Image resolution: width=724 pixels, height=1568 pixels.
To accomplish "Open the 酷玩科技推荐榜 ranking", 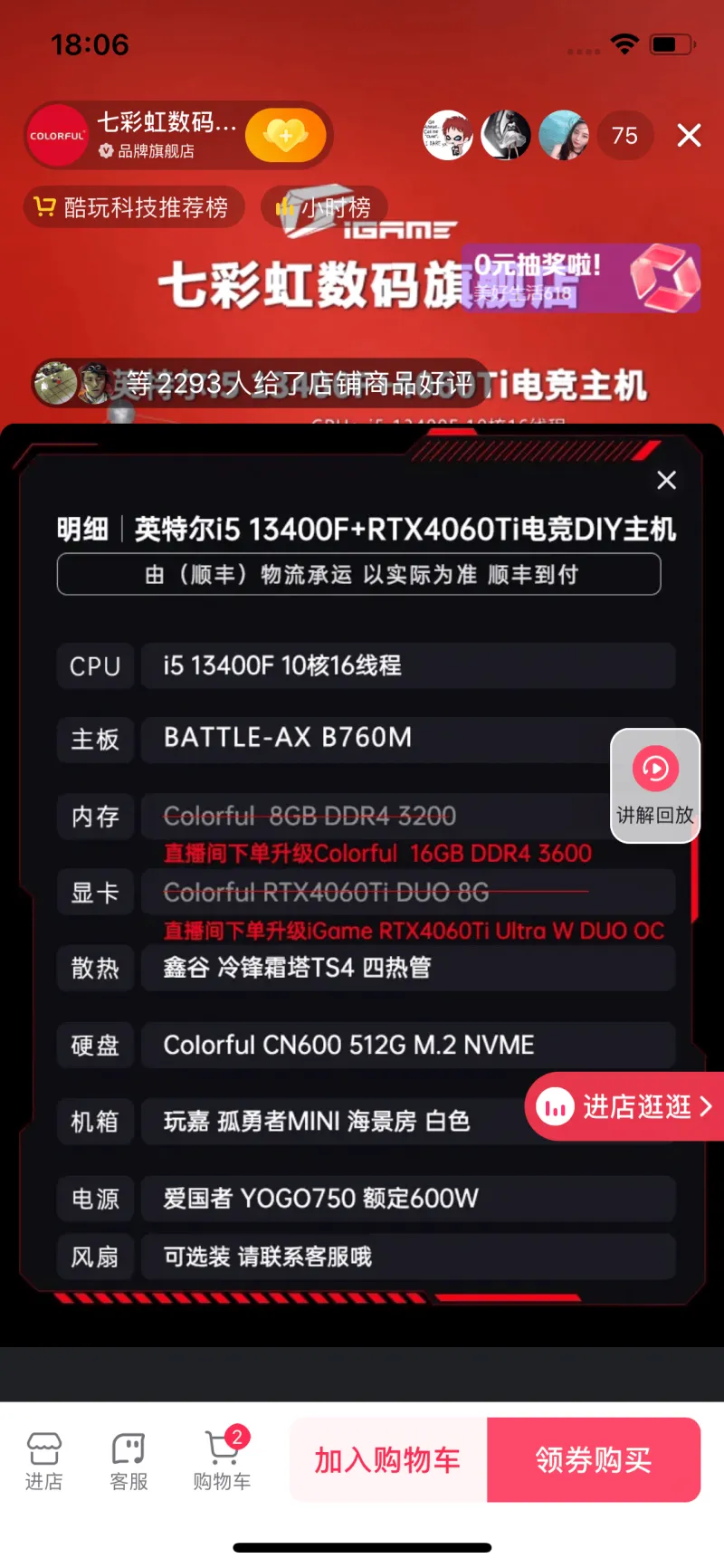I will click(133, 207).
